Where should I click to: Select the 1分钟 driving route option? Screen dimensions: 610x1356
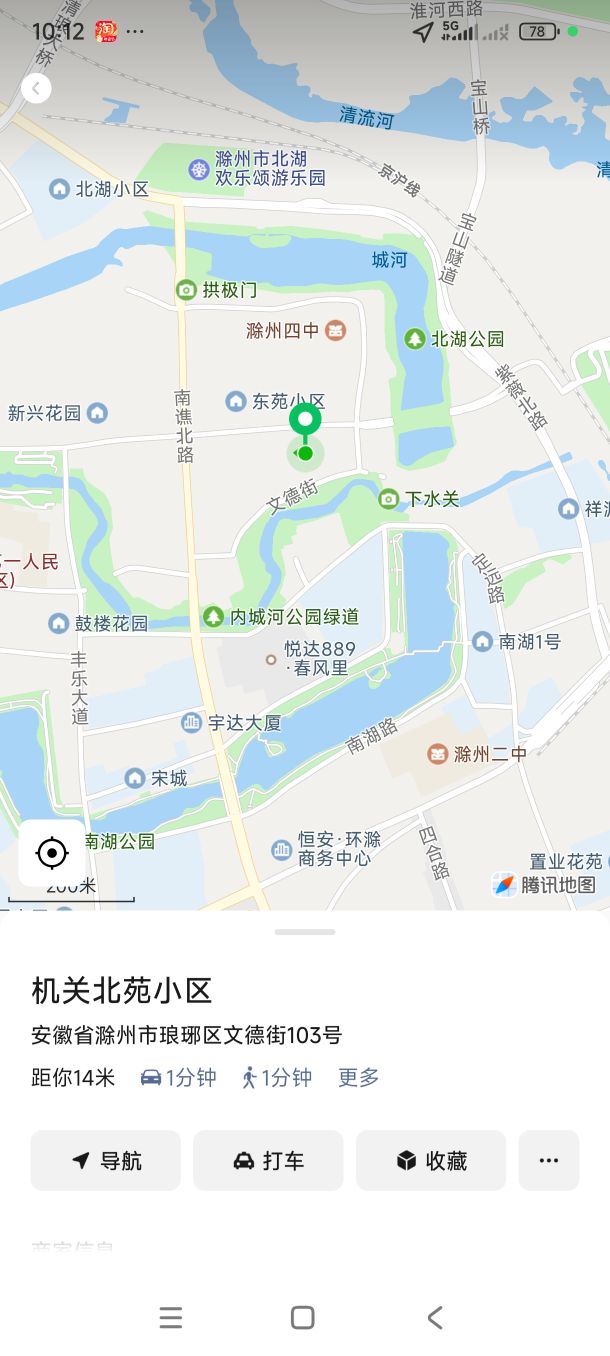point(179,1077)
